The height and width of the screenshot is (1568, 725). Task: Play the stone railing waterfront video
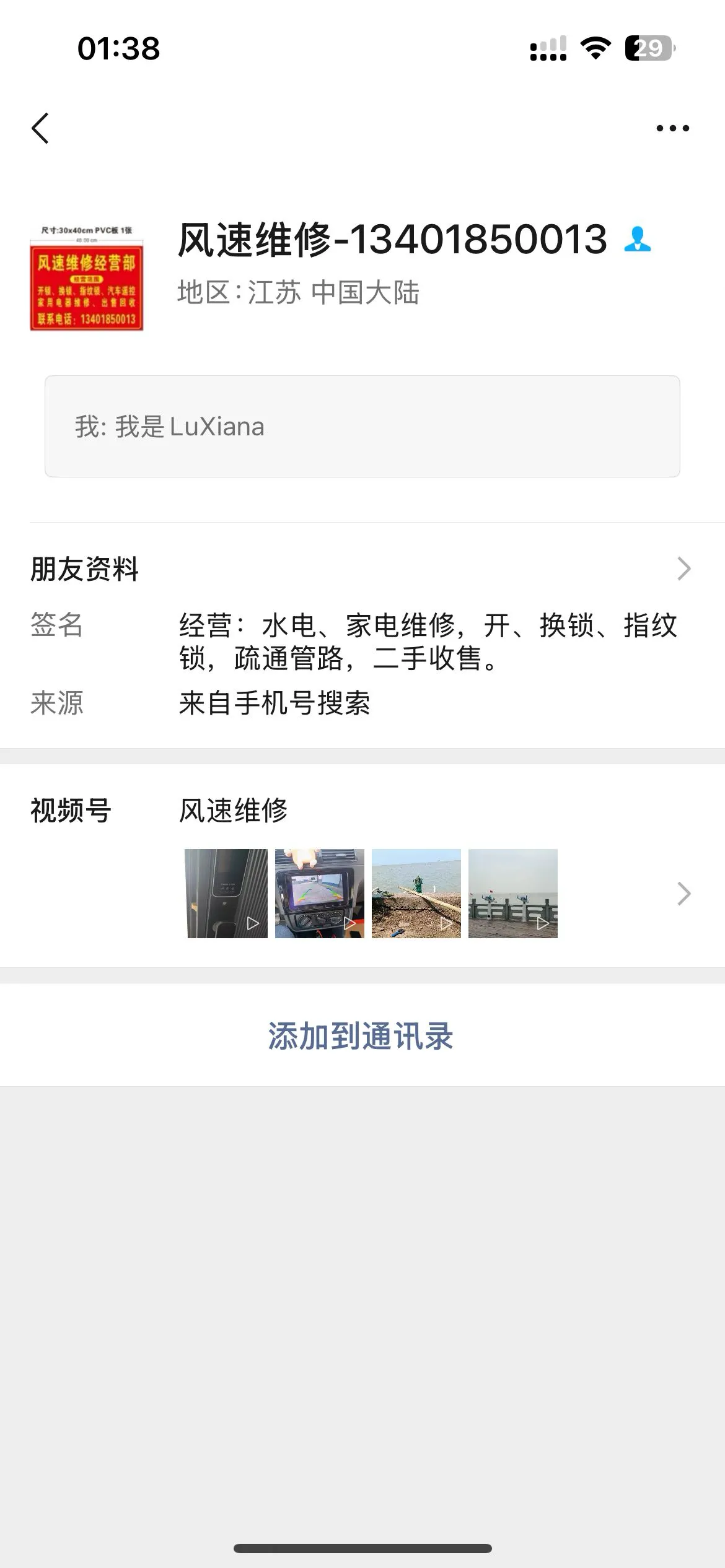tap(513, 893)
